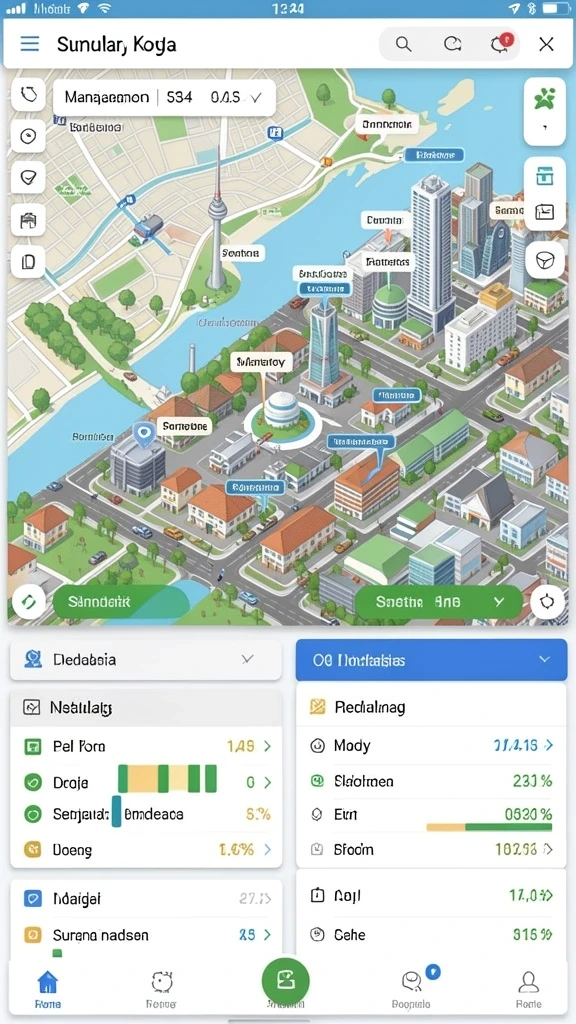Expand the green Smethe Bne dropdown
Image resolution: width=576 pixels, height=1024 pixels.
click(x=438, y=601)
